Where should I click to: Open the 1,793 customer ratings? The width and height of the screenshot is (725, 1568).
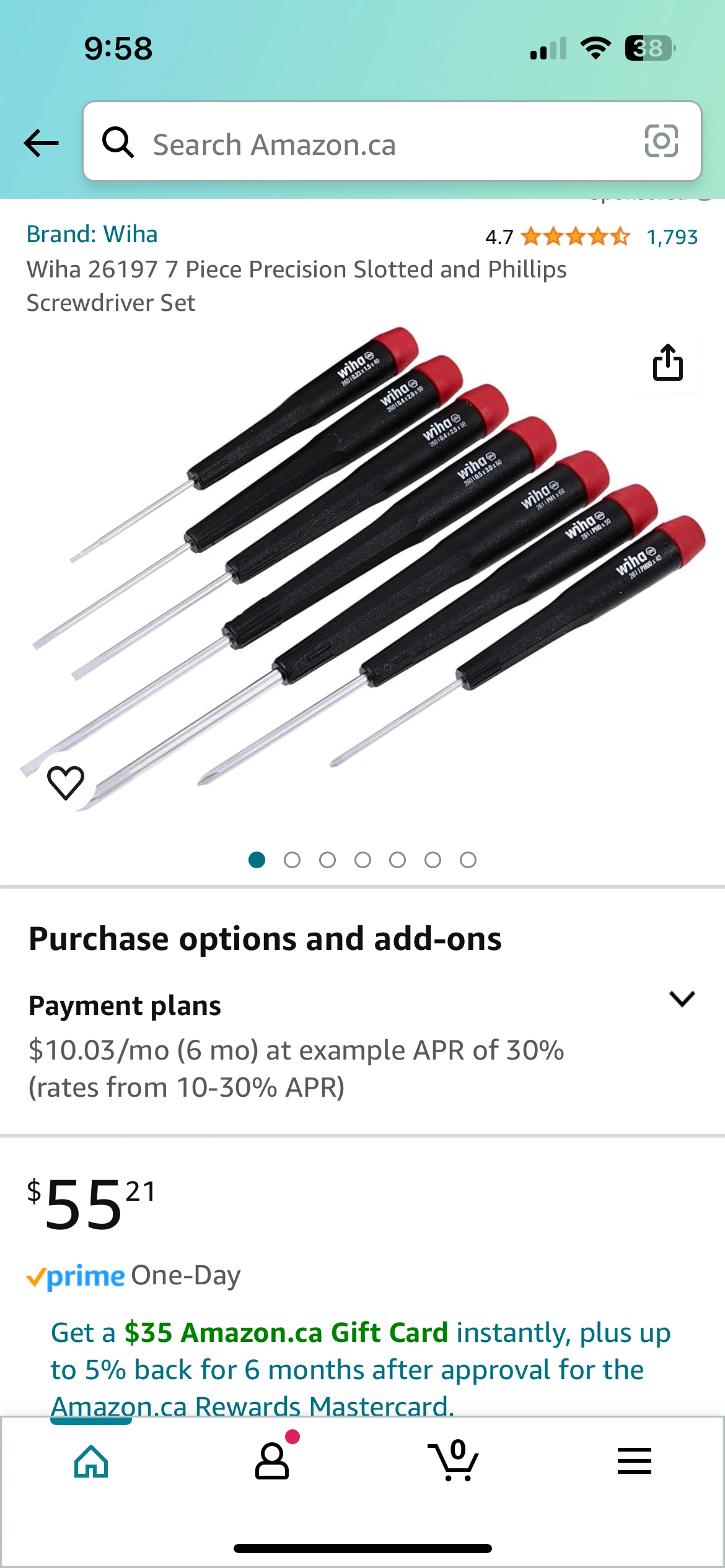(x=672, y=237)
